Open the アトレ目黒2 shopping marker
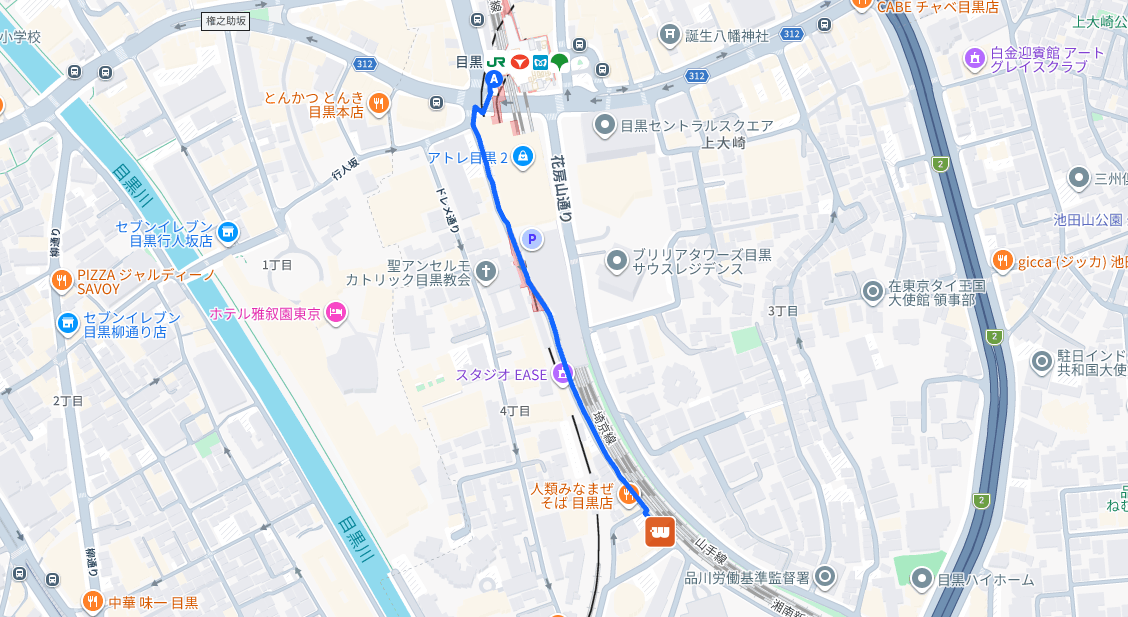The image size is (1128, 617). [523, 158]
